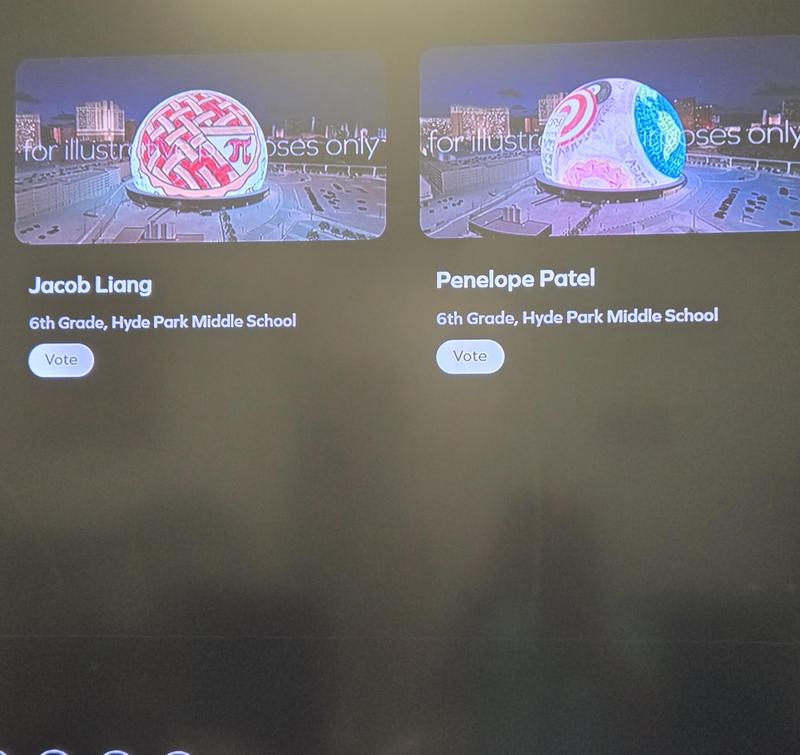Vote for Jacob Liang's design

(61, 360)
